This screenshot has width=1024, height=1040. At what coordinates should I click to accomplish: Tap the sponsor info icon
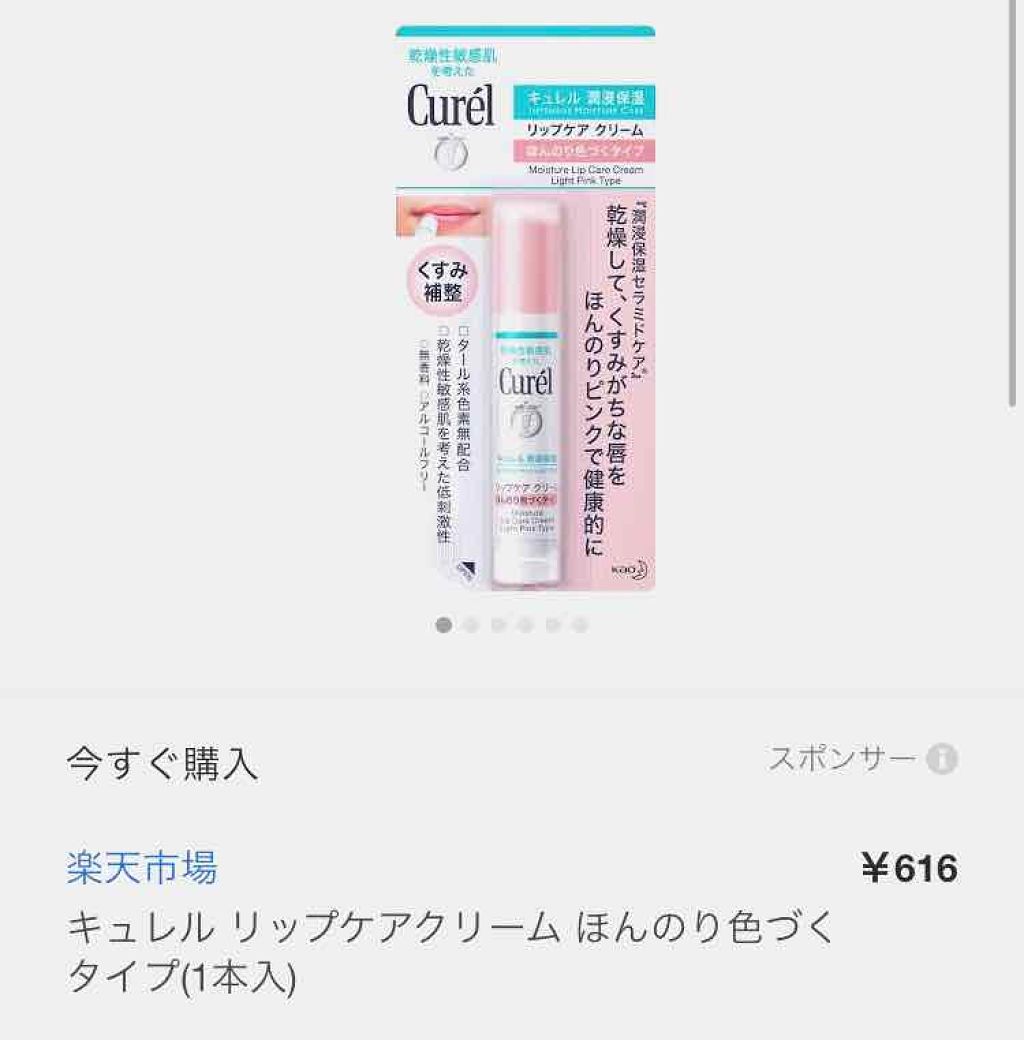tap(942, 759)
